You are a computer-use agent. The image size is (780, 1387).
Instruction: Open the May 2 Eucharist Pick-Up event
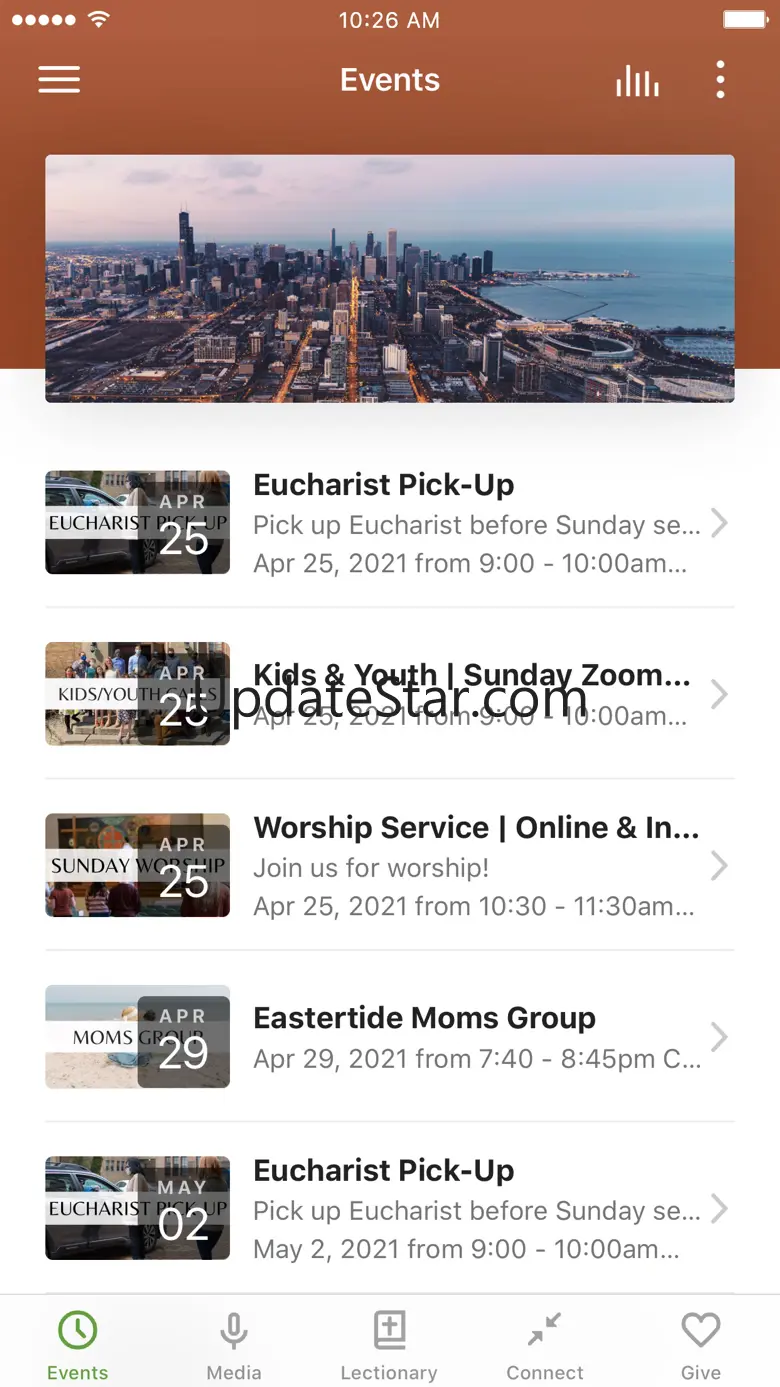tap(390, 1208)
